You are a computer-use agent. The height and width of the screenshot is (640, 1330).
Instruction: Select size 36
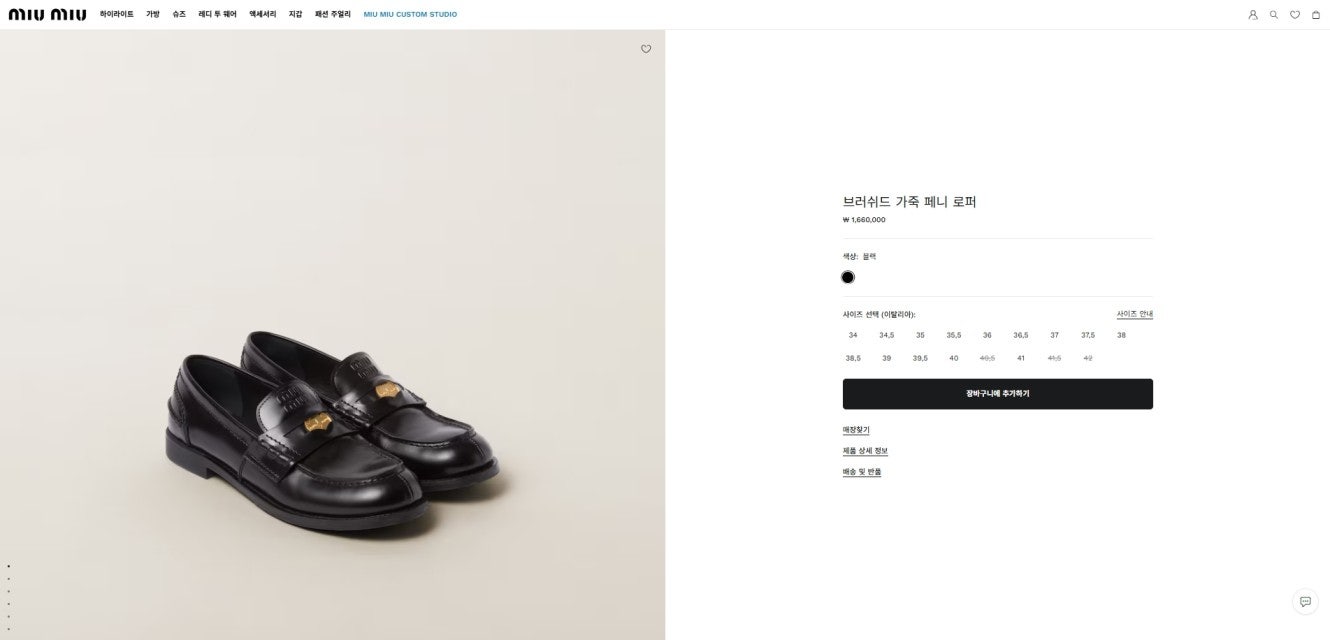pos(987,335)
